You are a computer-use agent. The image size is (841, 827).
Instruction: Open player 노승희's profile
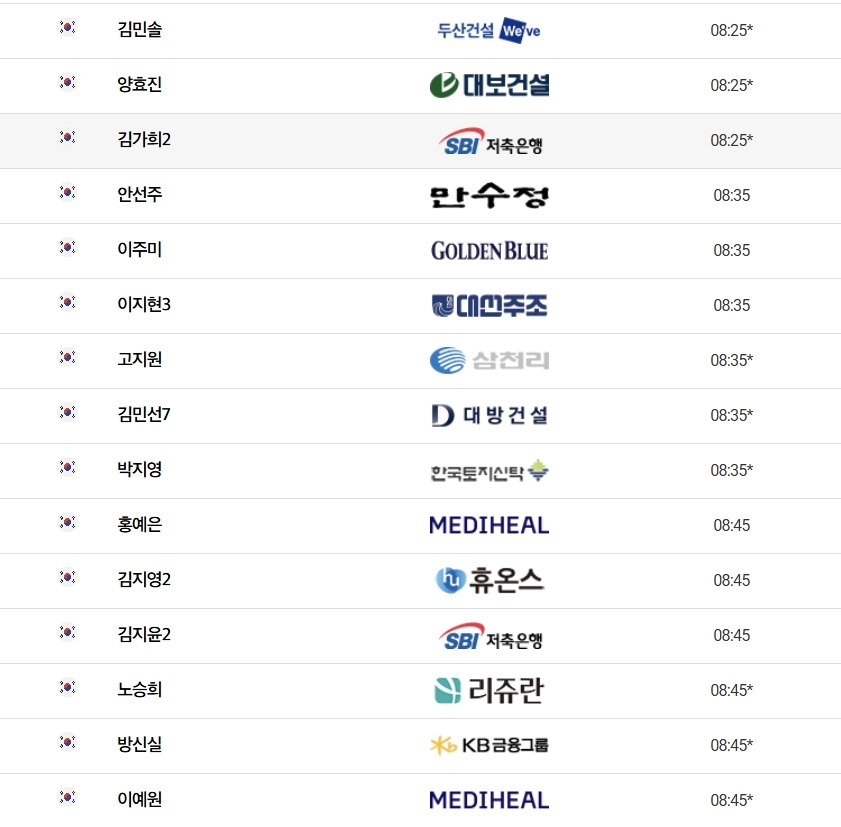[139, 690]
